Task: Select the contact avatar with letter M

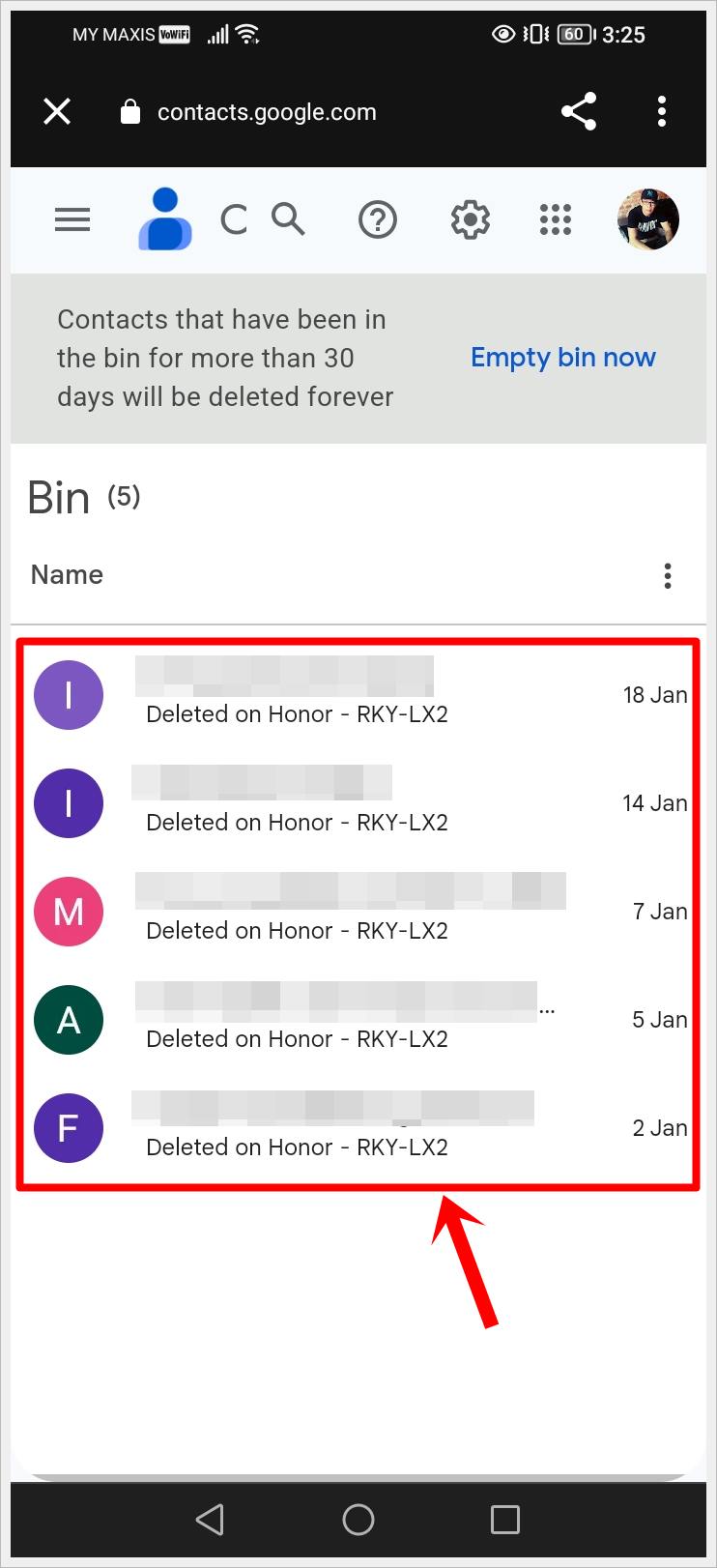Action: coord(69,911)
